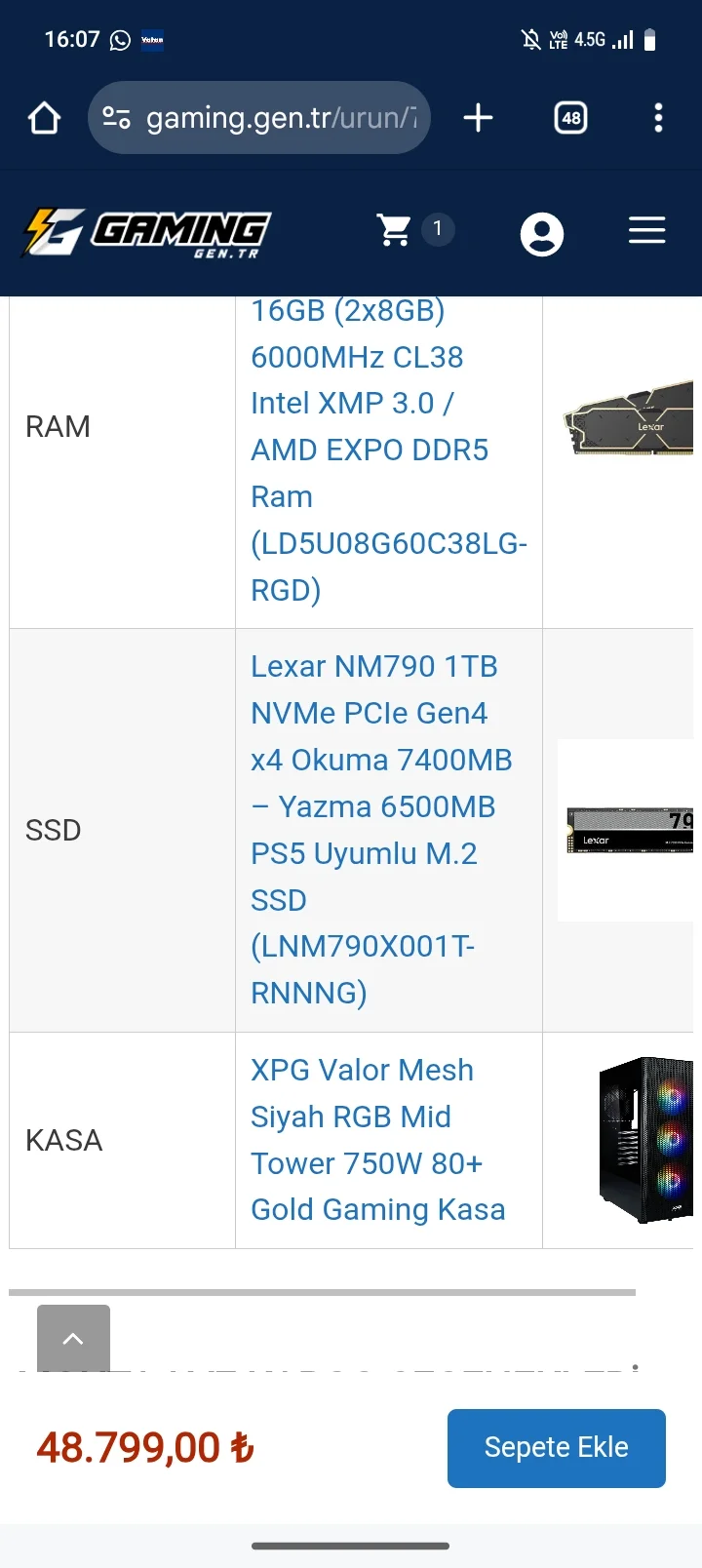
Task: Open the hamburger navigation menu
Action: (x=646, y=231)
